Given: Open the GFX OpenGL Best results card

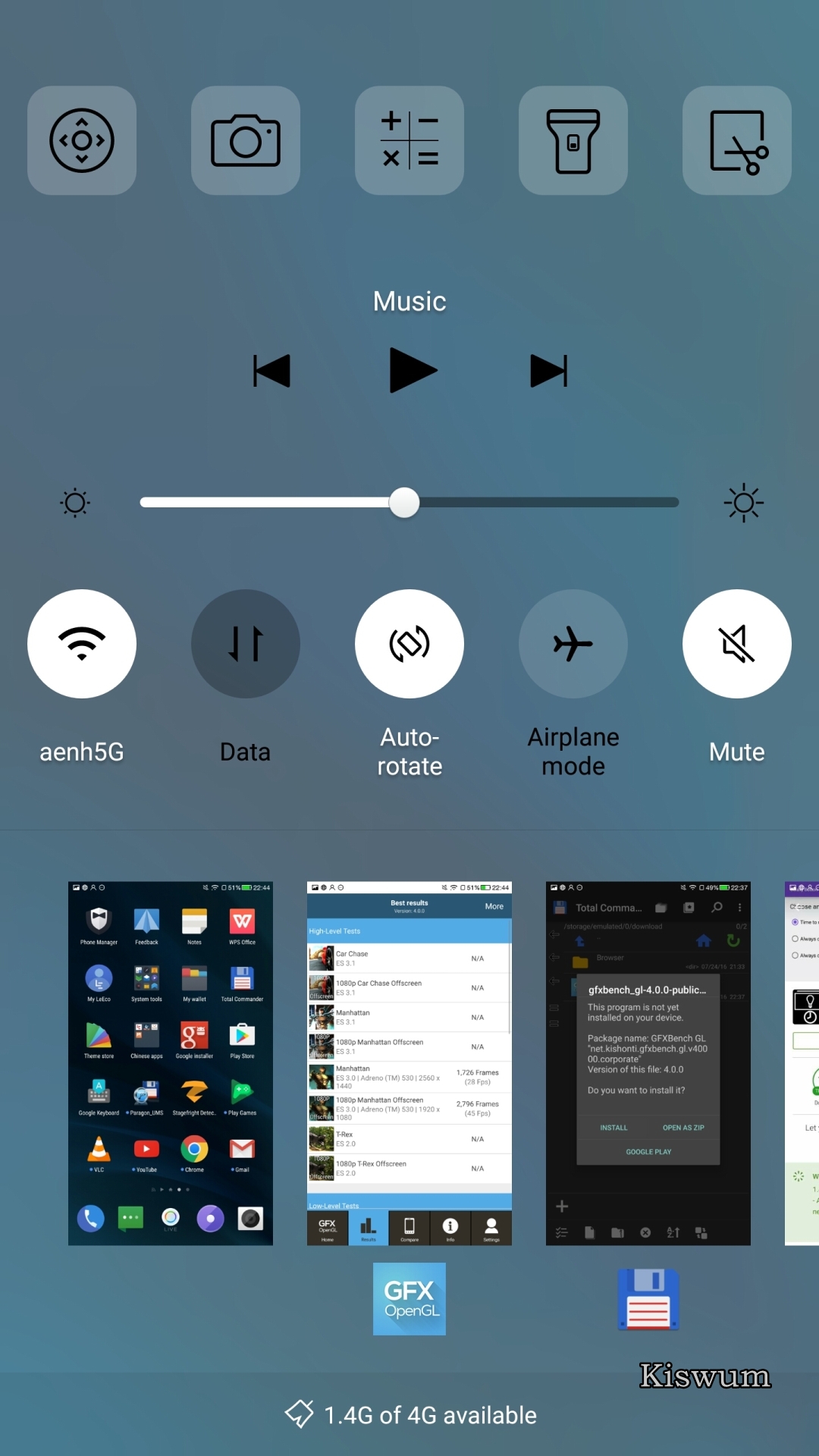Looking at the screenshot, I should coord(409,1063).
